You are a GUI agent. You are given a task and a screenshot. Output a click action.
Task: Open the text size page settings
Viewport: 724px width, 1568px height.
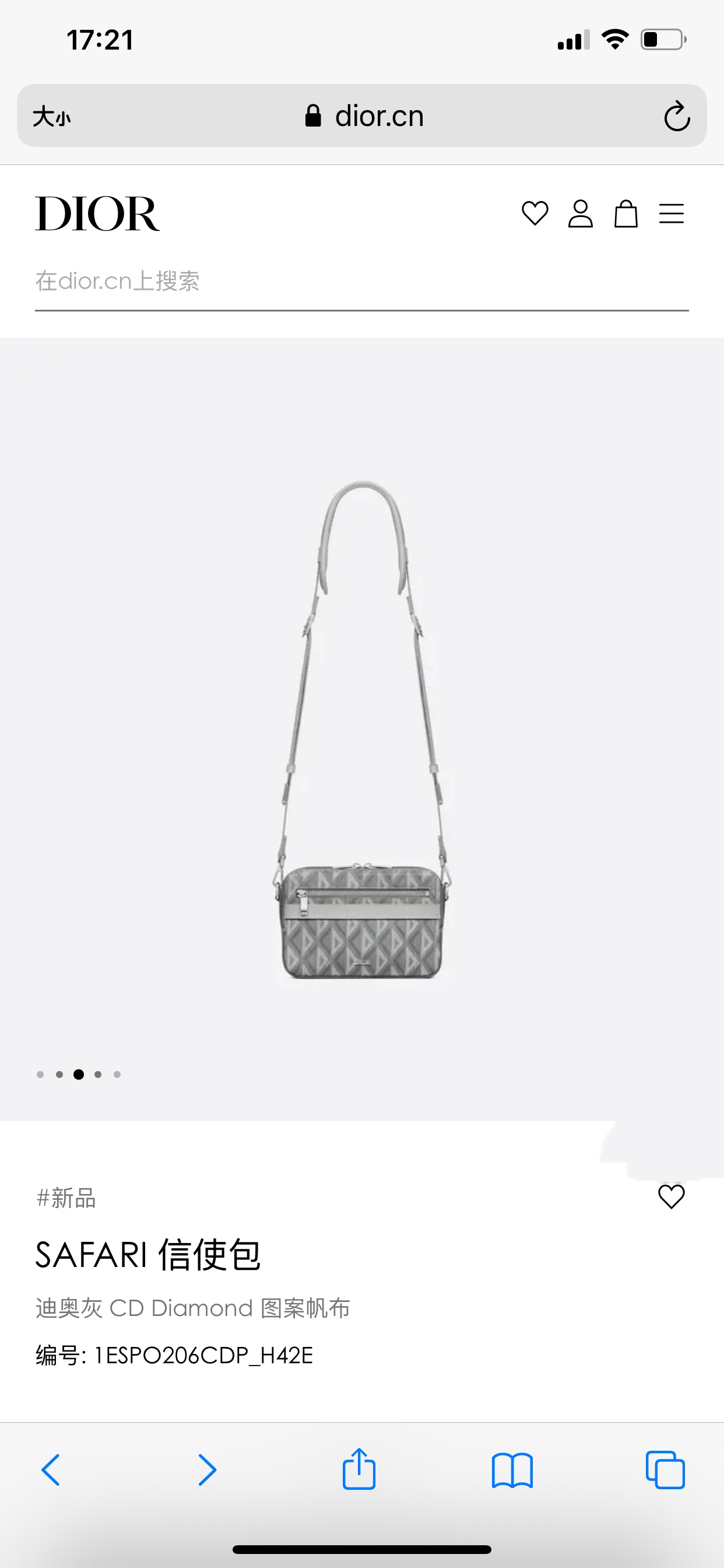[x=52, y=116]
